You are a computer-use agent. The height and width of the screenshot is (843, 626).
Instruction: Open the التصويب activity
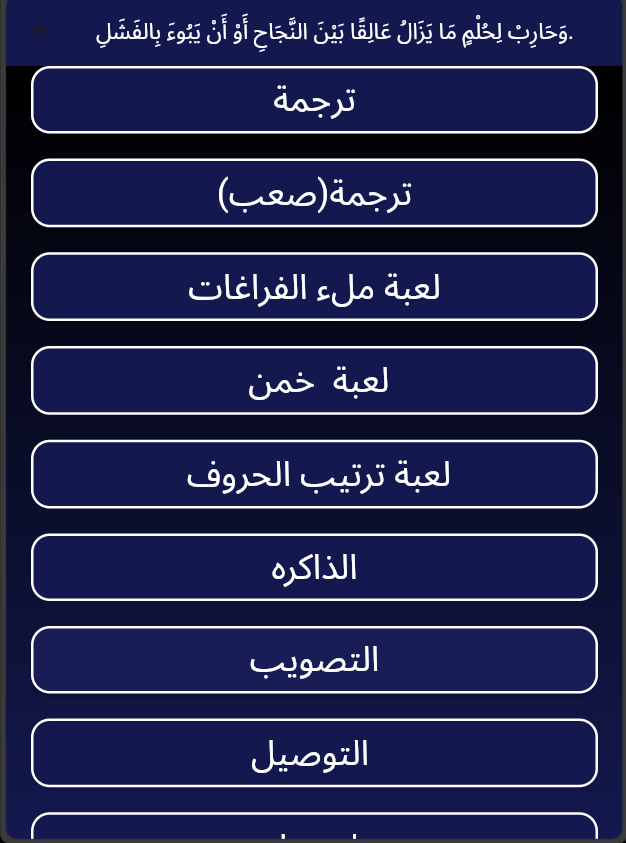314,660
